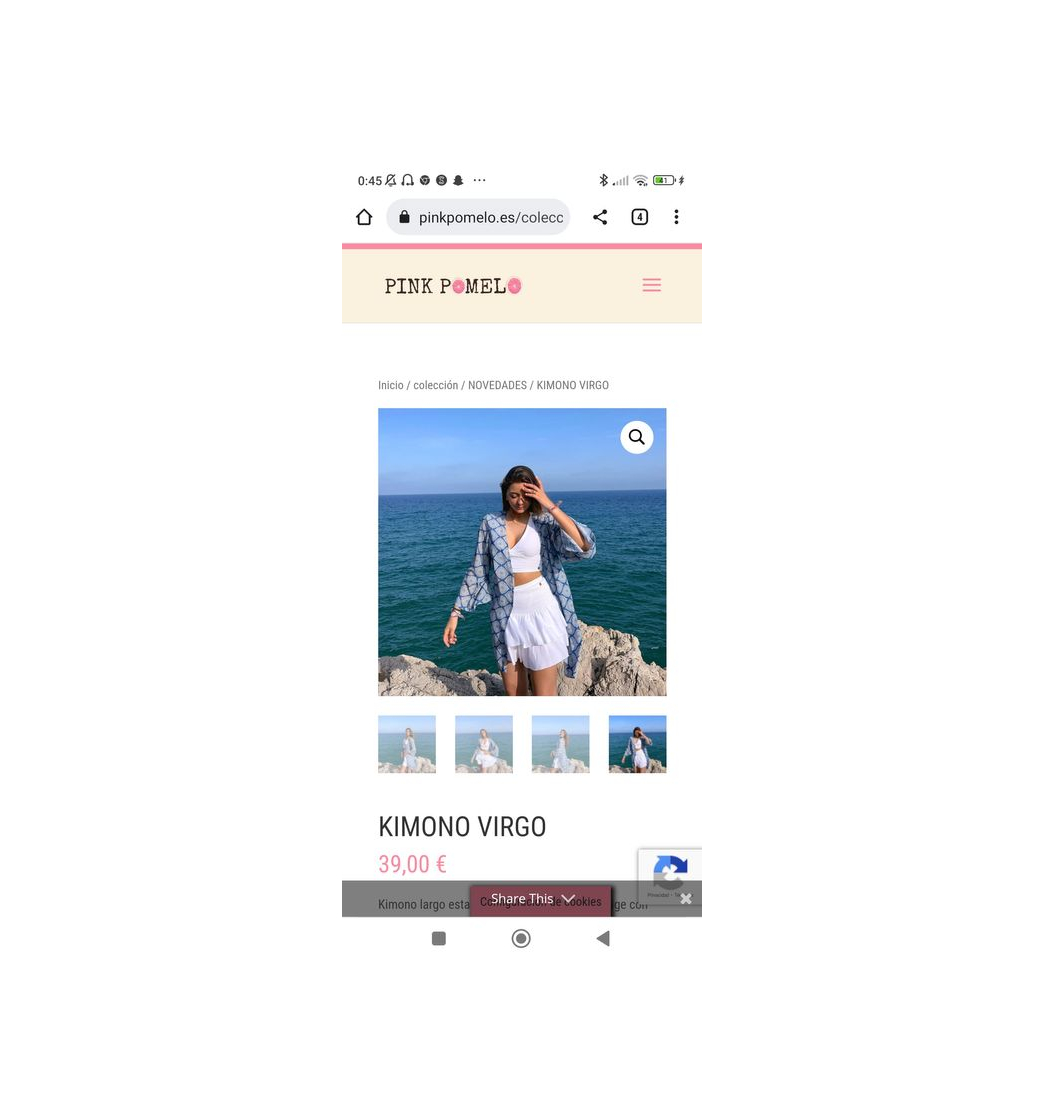
Task: Select the second product thumbnail
Action: 484,744
